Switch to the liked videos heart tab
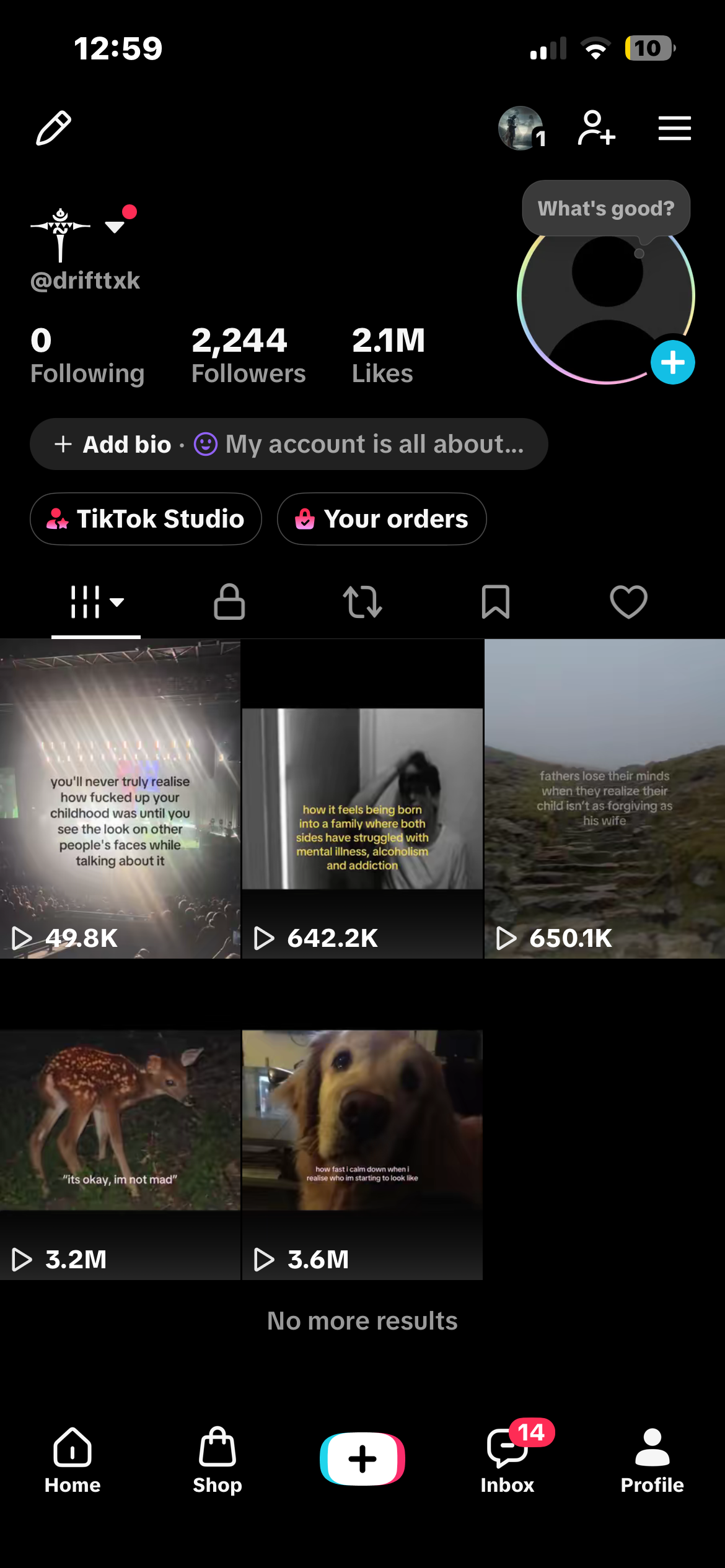 pos(628,601)
